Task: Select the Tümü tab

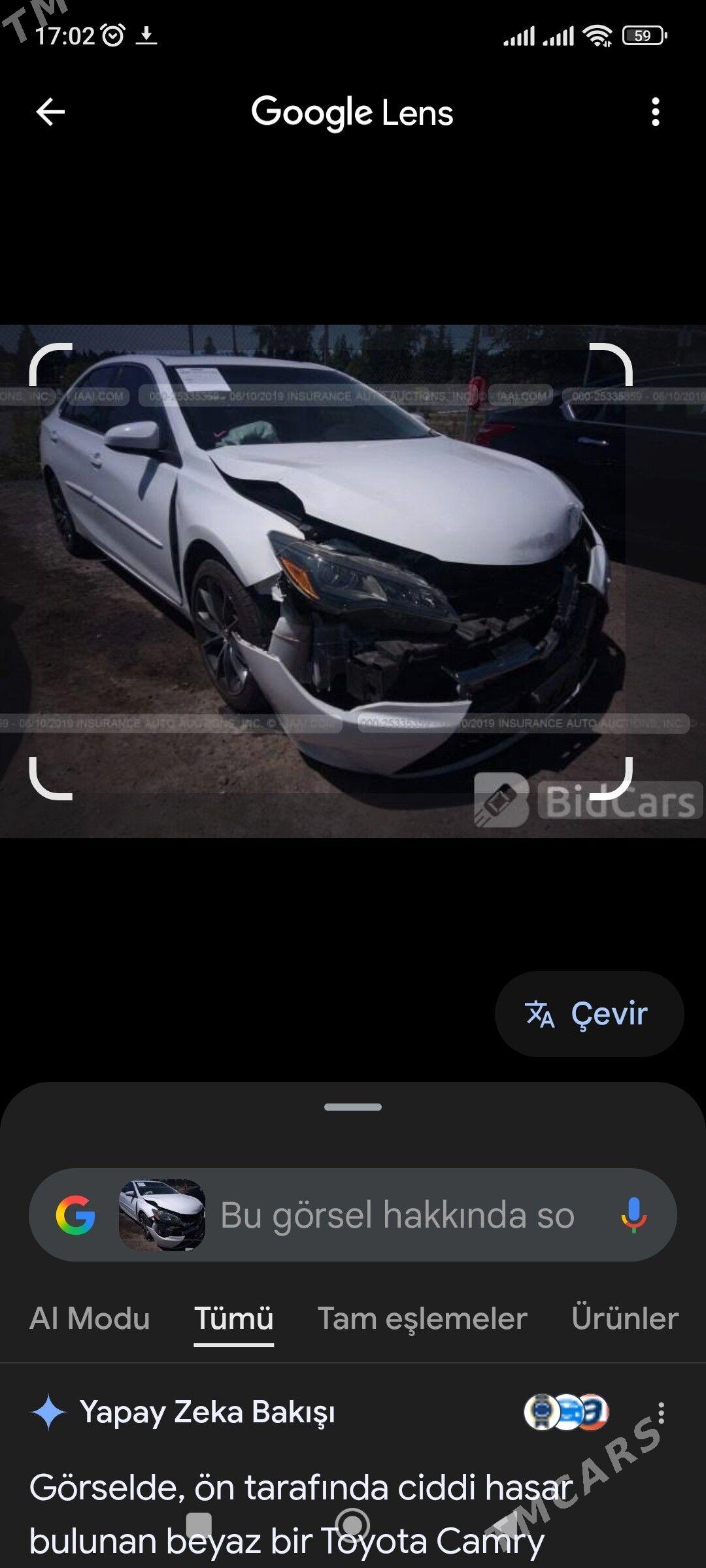Action: click(233, 1318)
